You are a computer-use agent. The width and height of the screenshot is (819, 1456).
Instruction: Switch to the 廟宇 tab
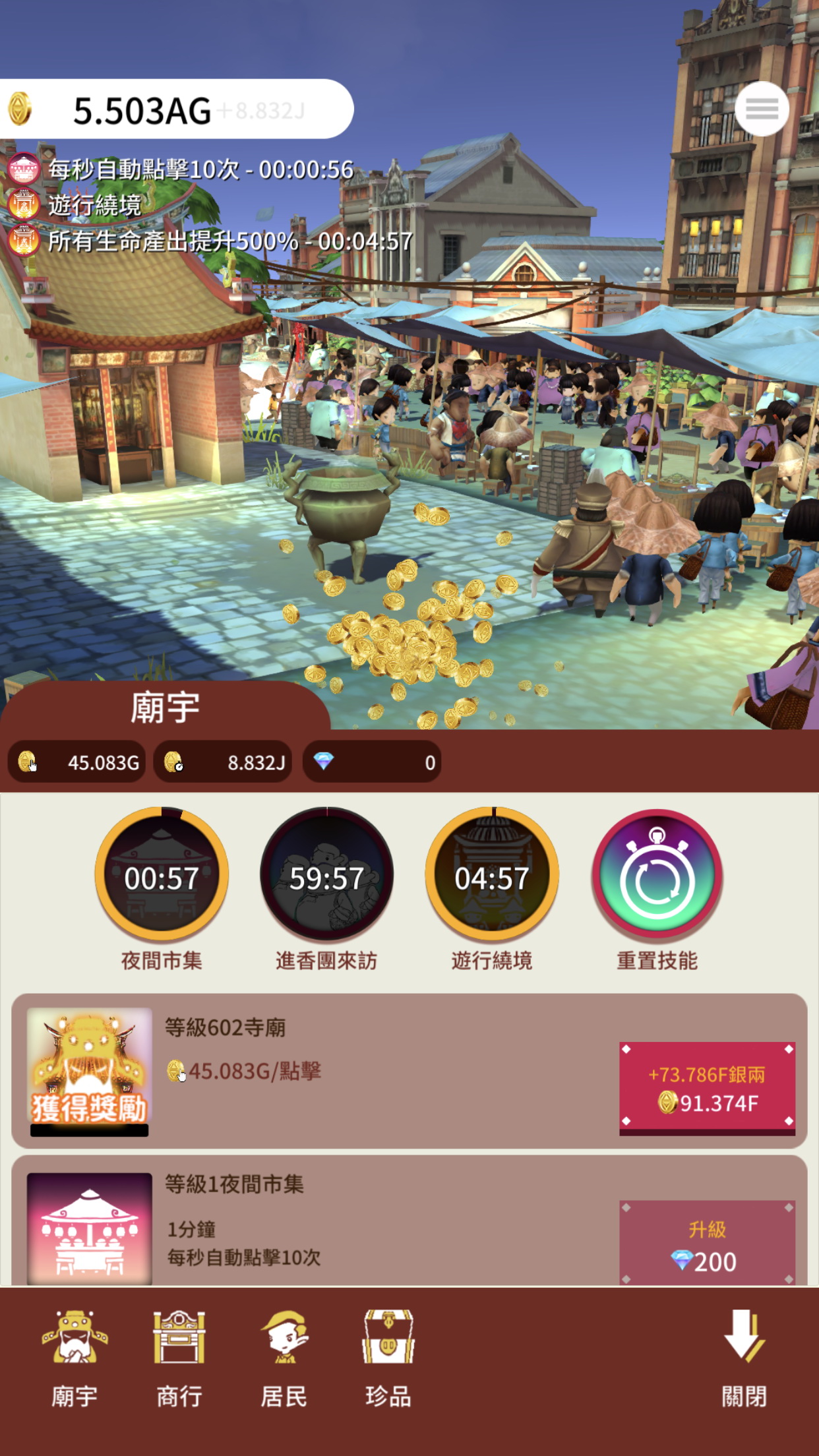tap(75, 1358)
